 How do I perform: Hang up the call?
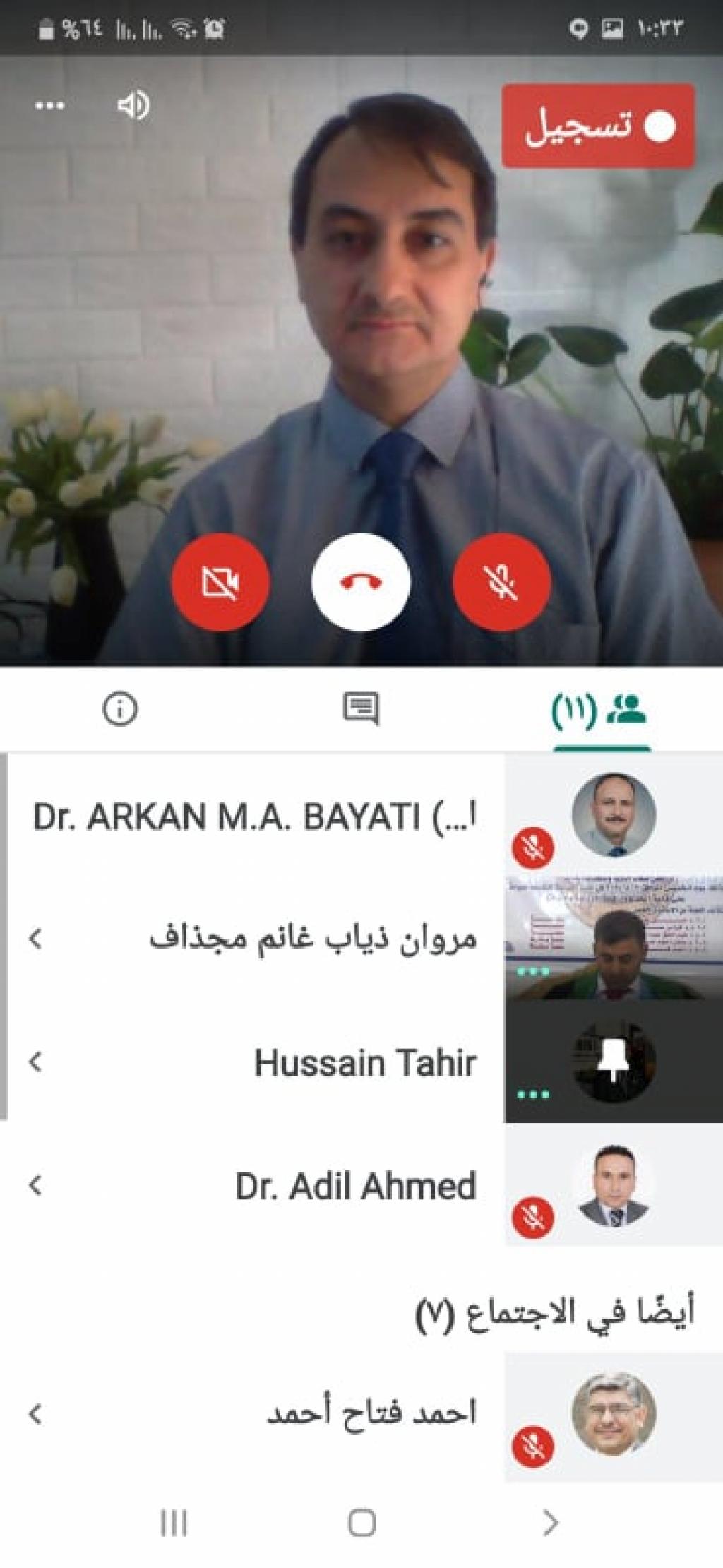(361, 583)
